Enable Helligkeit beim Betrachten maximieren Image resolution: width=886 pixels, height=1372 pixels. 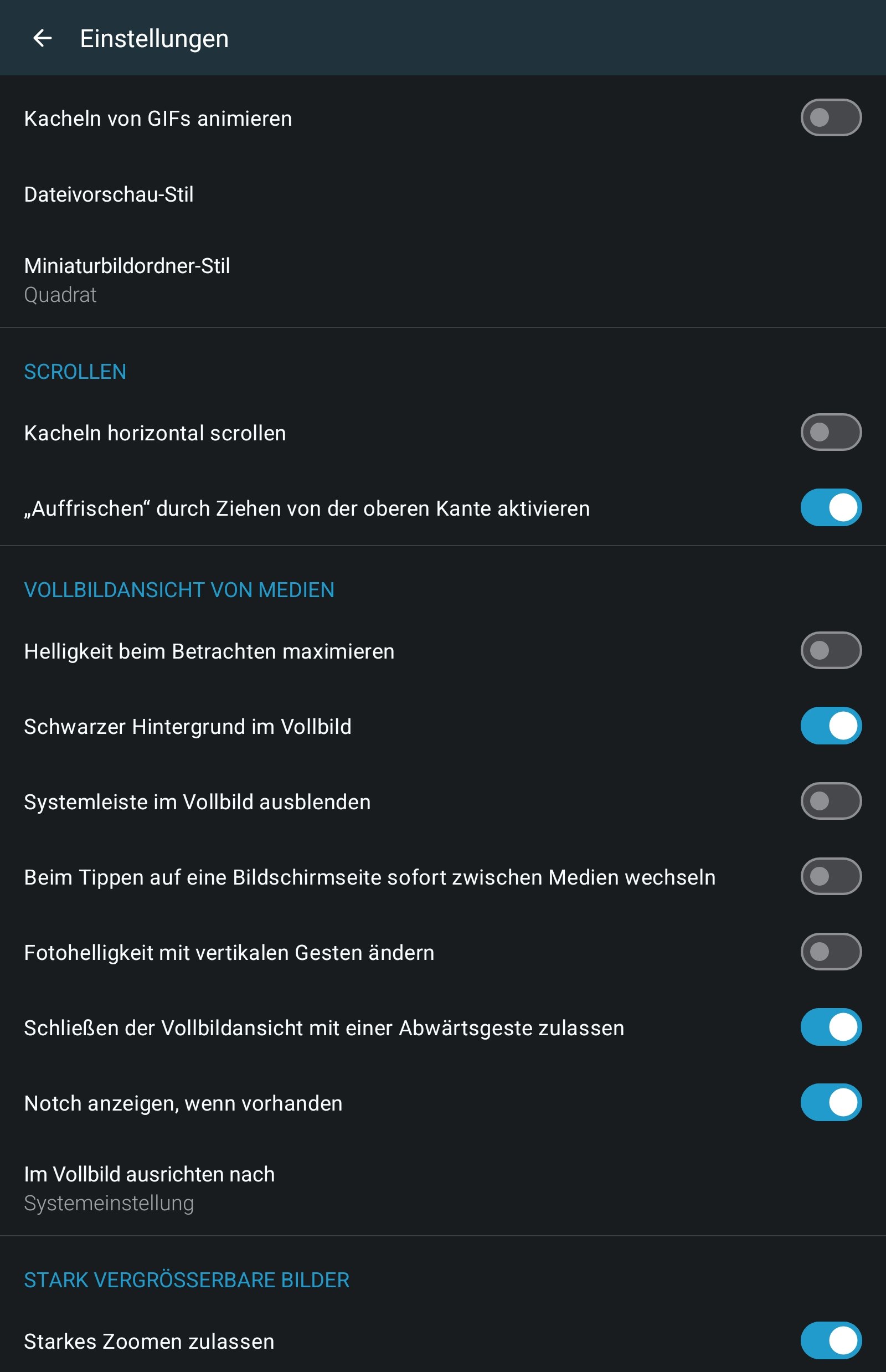click(x=830, y=650)
